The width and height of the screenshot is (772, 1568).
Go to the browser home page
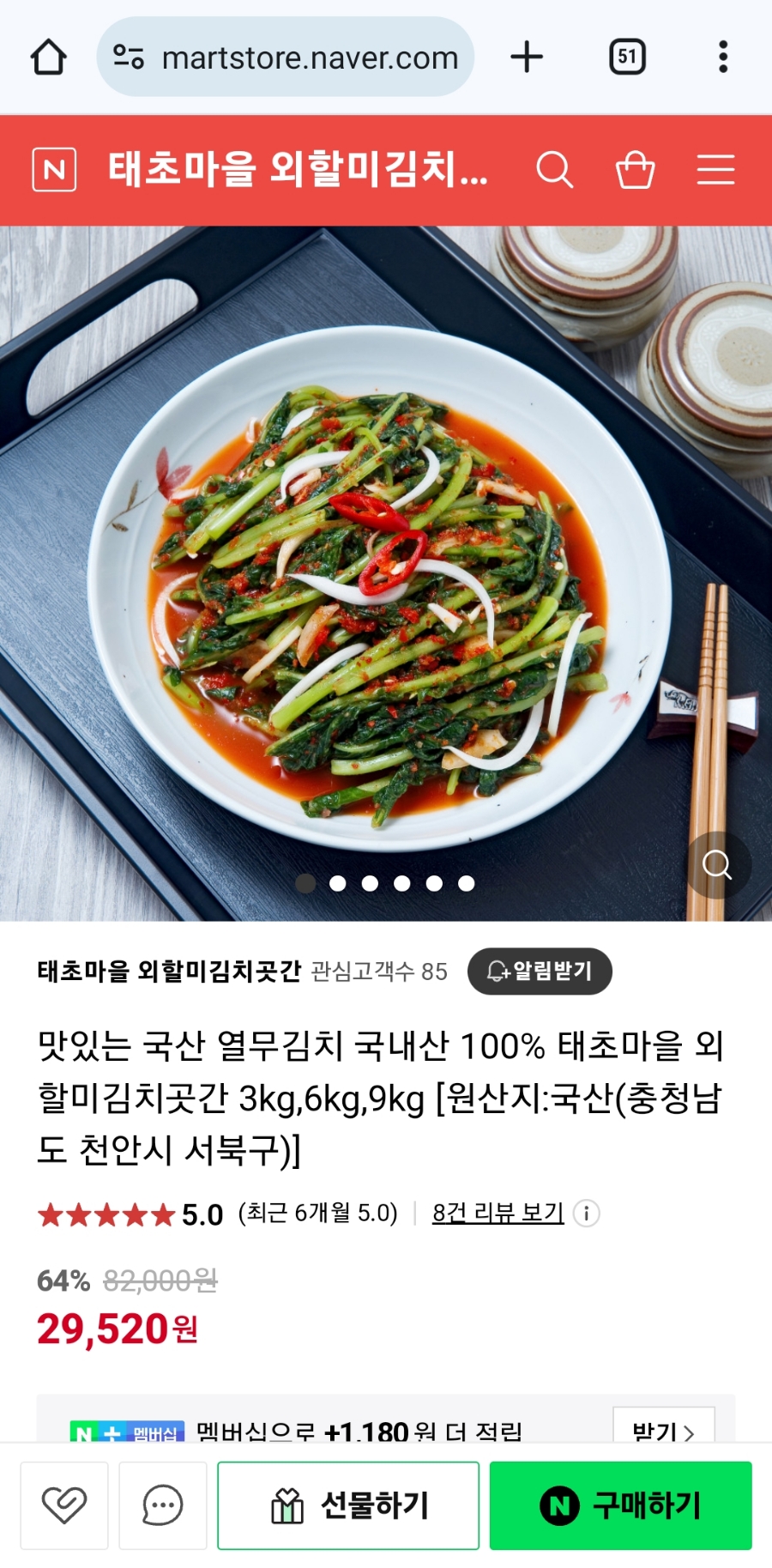coord(49,58)
